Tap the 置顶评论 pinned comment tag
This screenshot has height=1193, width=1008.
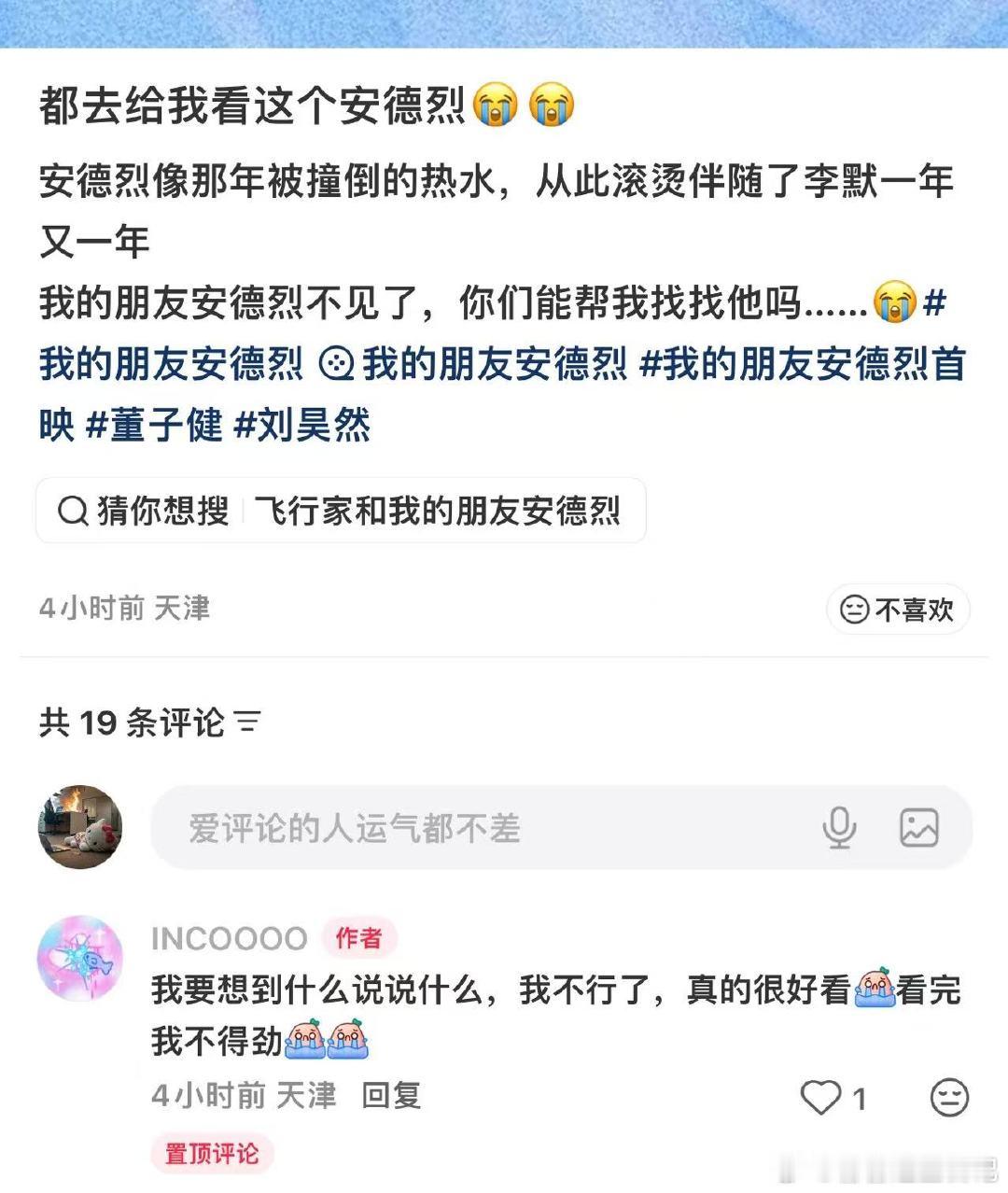click(210, 1155)
